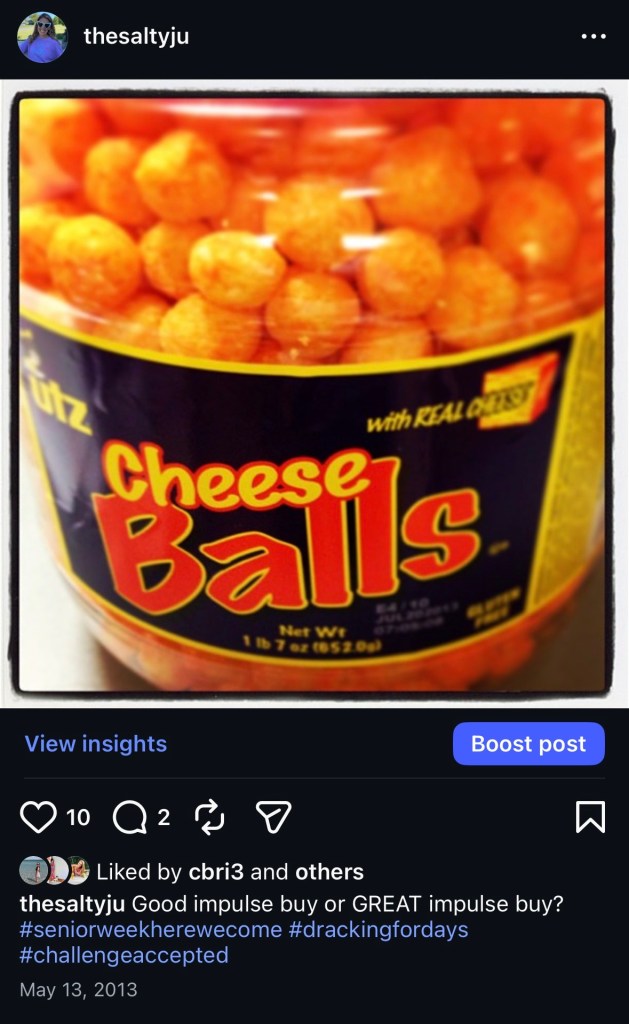This screenshot has height=1024, width=629.
Task: Tap the Boost post button
Action: pyautogui.click(x=528, y=744)
